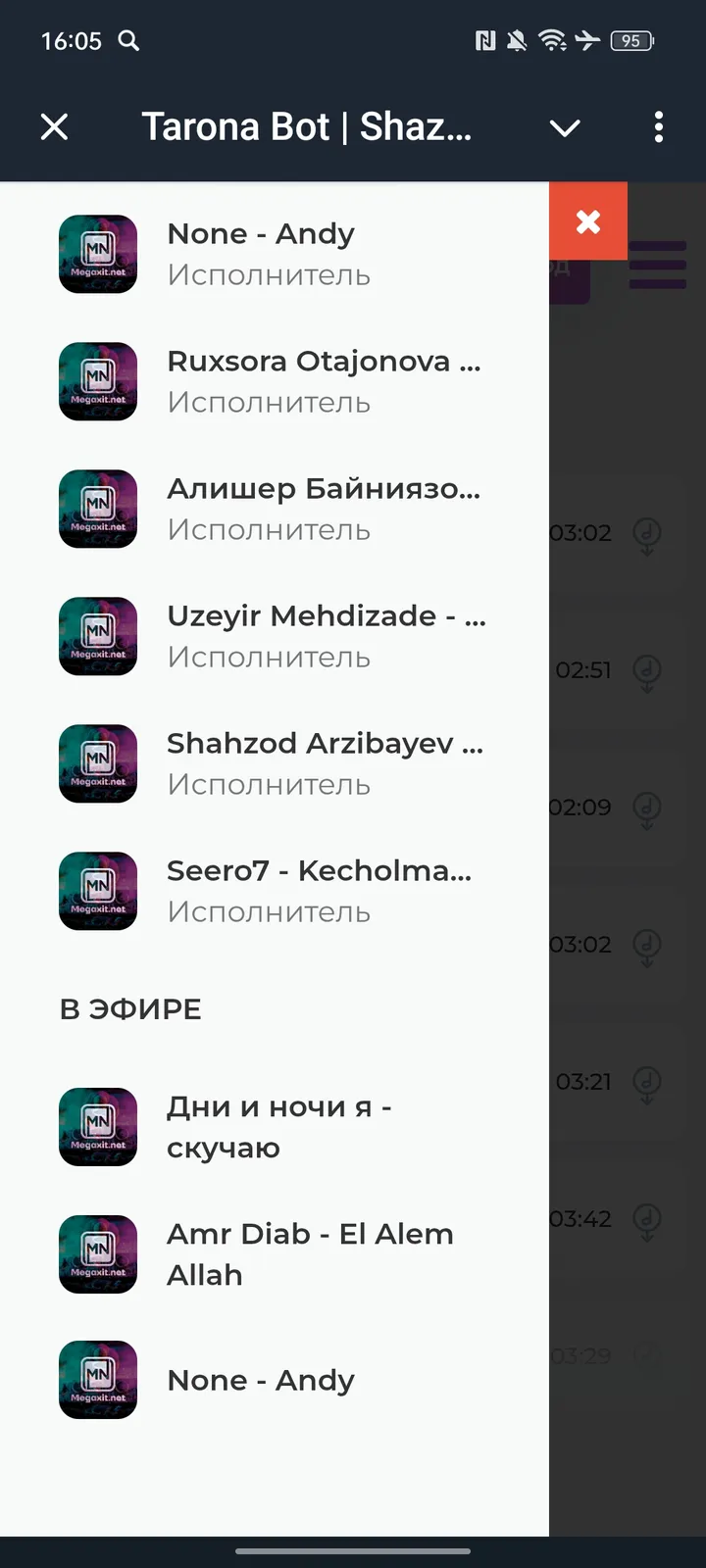
Task: Tap the download icon beside the 03:21 track
Action: tap(647, 1083)
